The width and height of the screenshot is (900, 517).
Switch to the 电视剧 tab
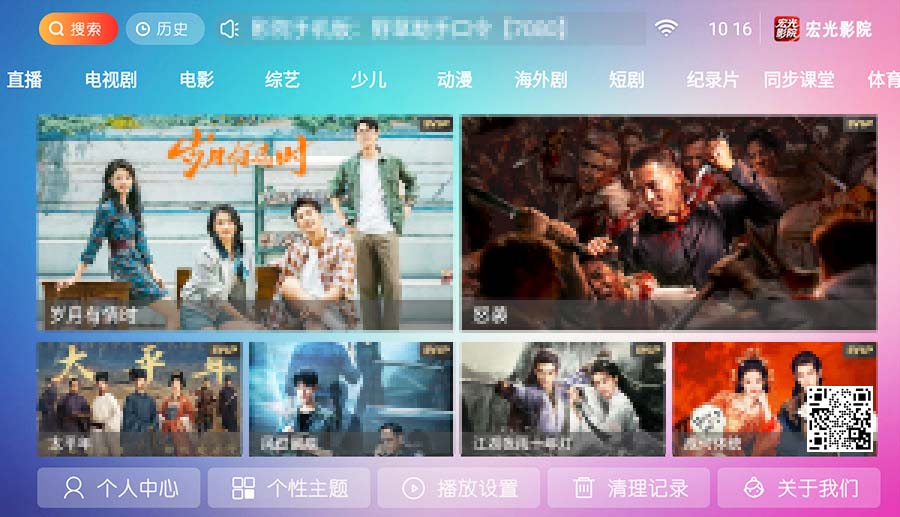(111, 80)
